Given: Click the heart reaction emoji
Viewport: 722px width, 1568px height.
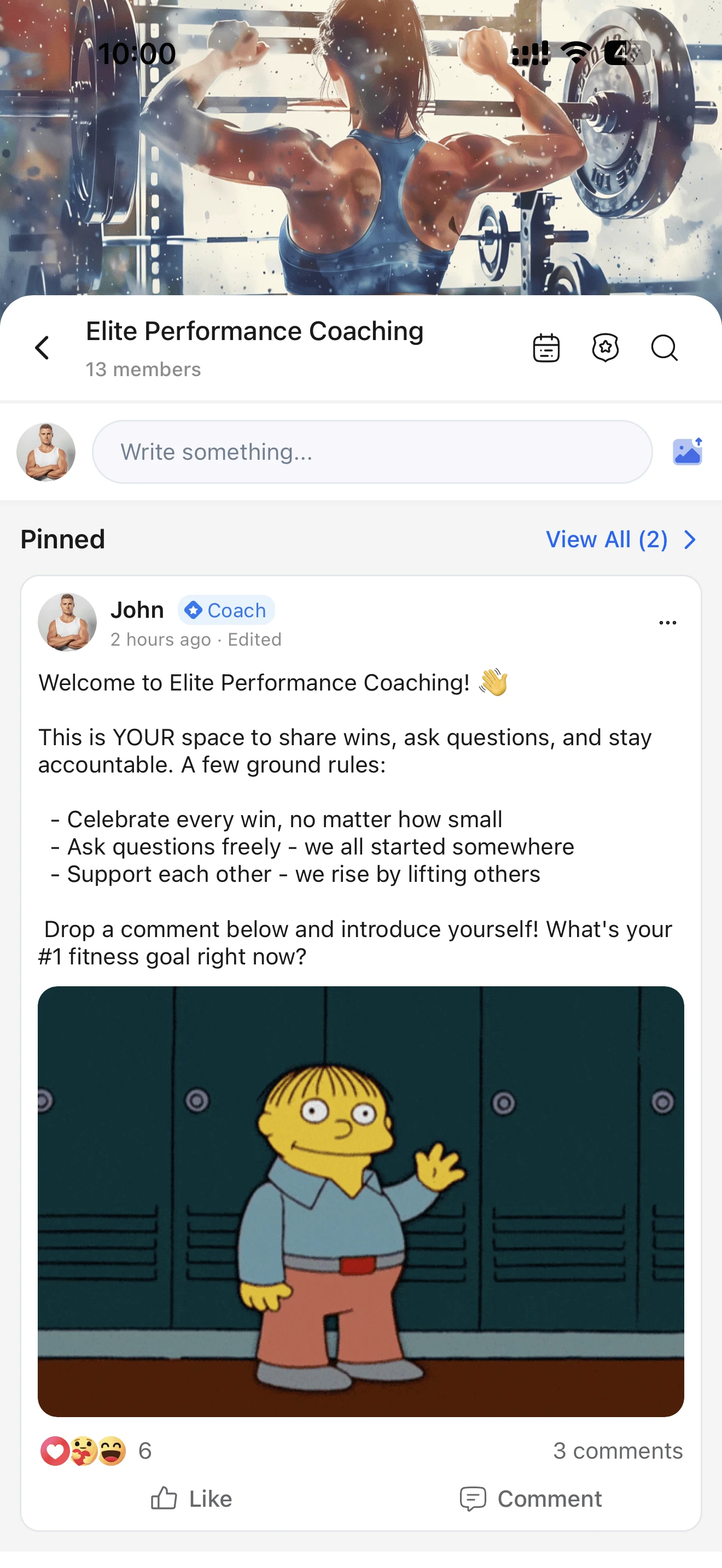Looking at the screenshot, I should (x=55, y=1450).
